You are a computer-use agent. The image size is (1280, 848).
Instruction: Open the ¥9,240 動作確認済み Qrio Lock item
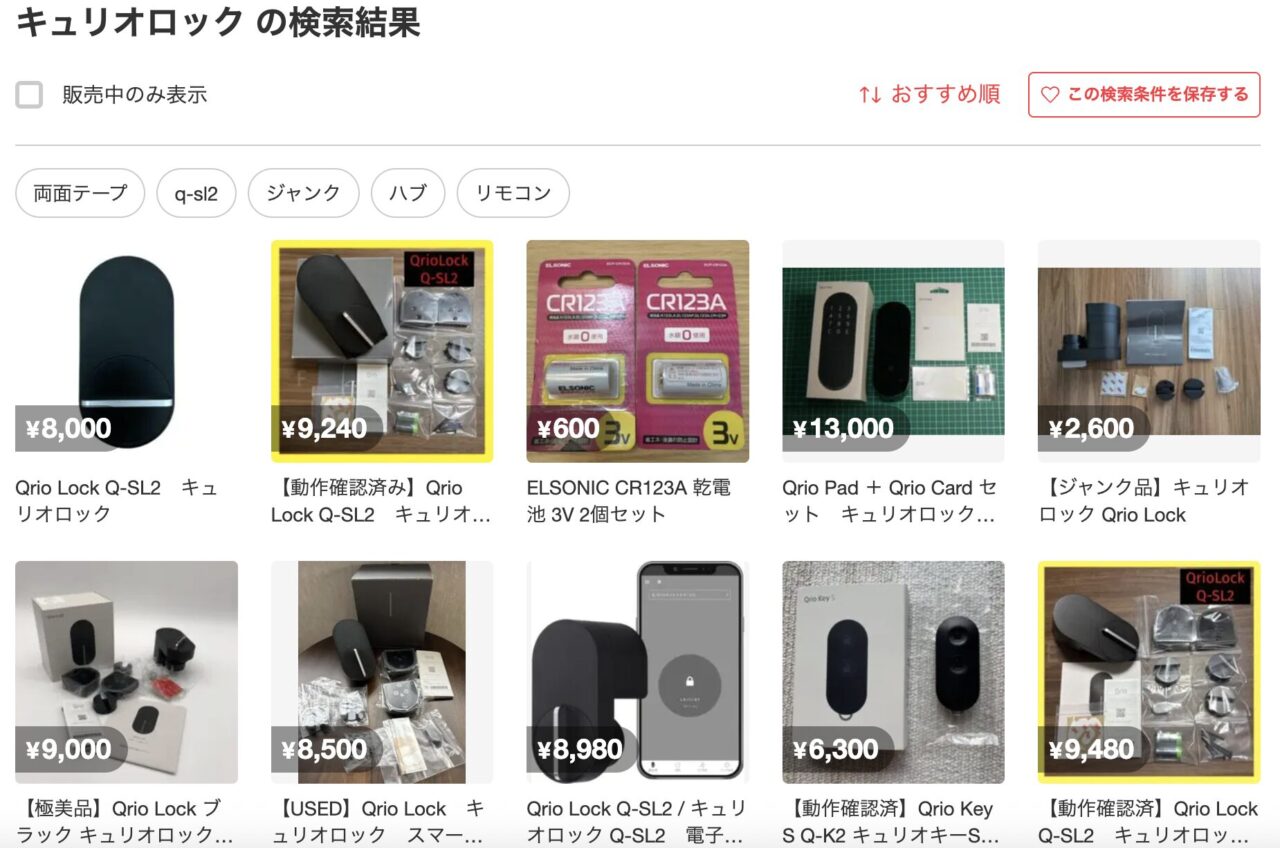coord(382,351)
